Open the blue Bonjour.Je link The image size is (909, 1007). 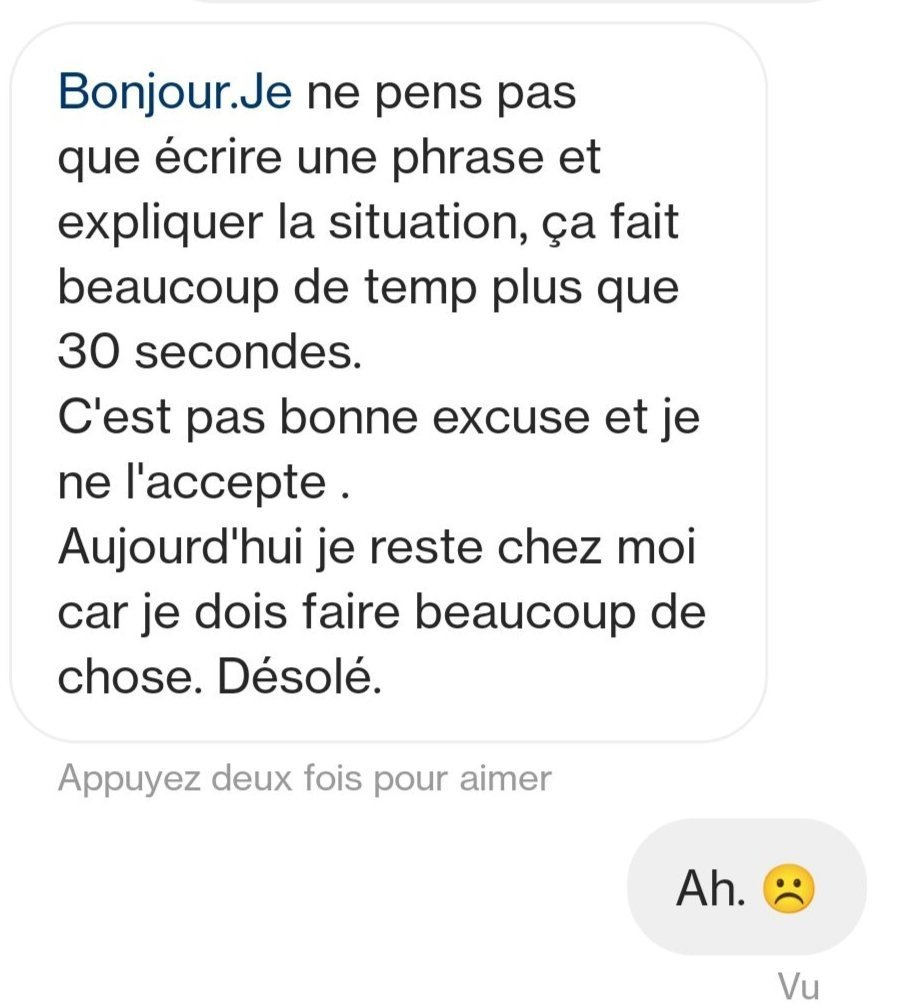tap(175, 94)
